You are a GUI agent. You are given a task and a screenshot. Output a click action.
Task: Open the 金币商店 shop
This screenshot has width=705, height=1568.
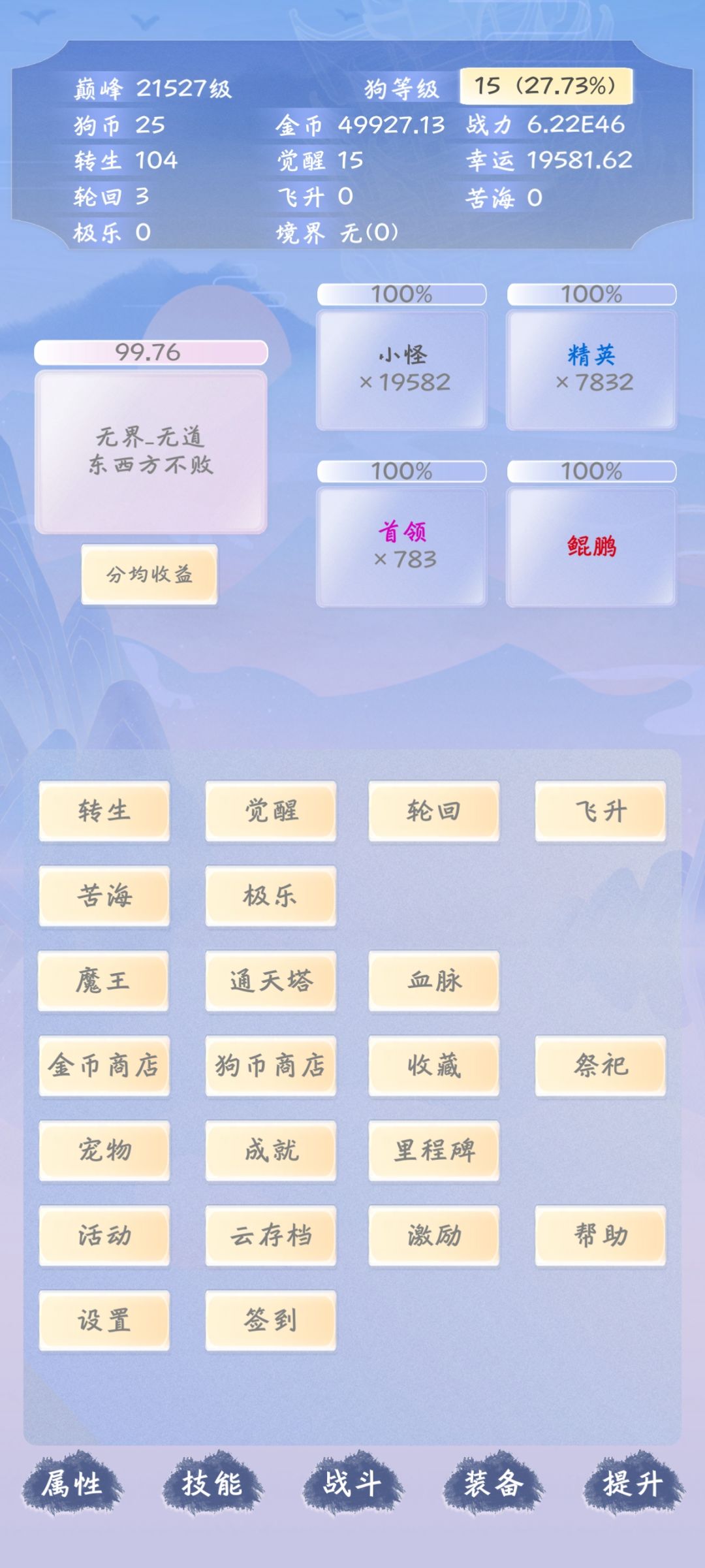coord(104,1066)
